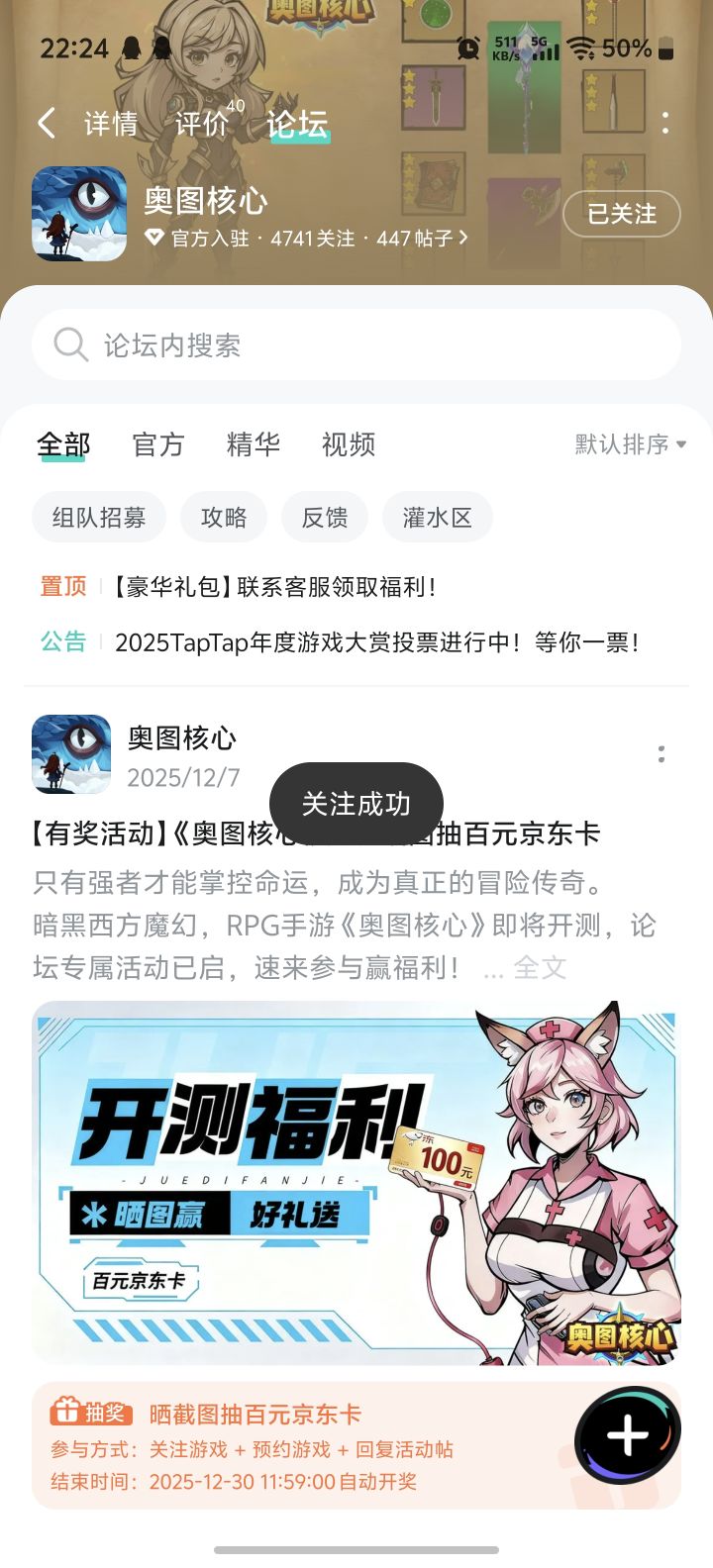This screenshot has width=713, height=1568.
Task: Tap the back arrow to return
Action: [45, 122]
